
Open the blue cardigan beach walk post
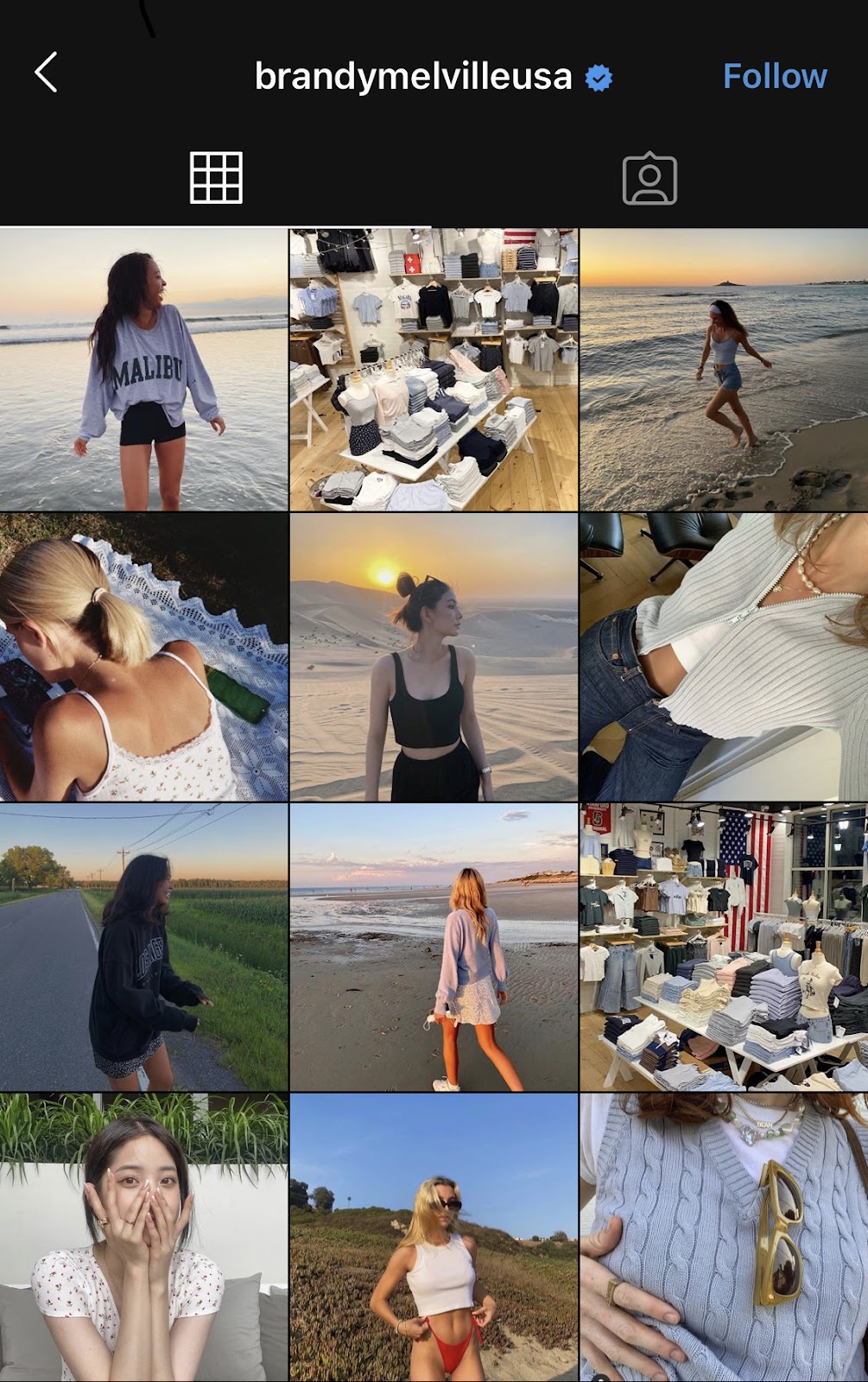coord(434,947)
